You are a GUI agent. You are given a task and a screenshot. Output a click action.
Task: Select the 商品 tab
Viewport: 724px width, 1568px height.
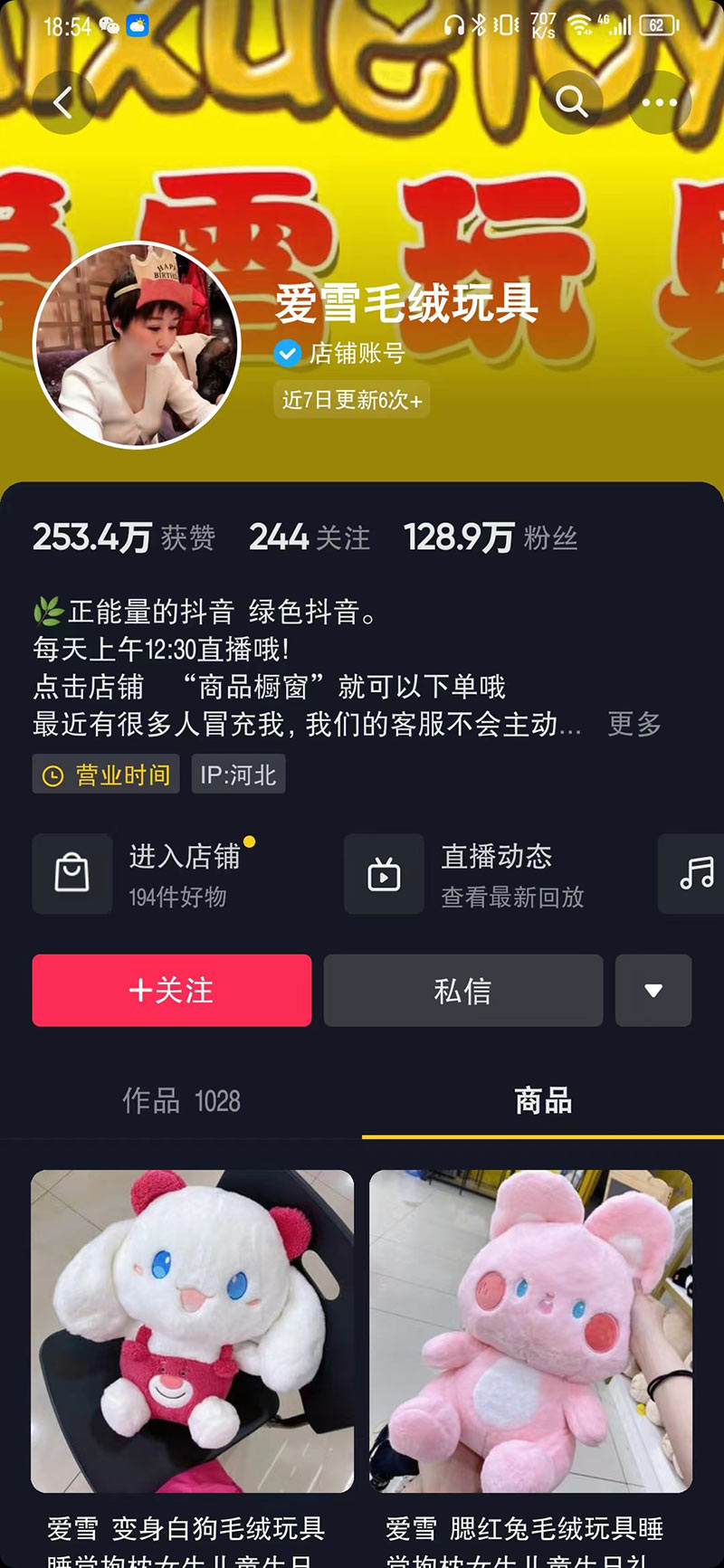(x=543, y=1101)
